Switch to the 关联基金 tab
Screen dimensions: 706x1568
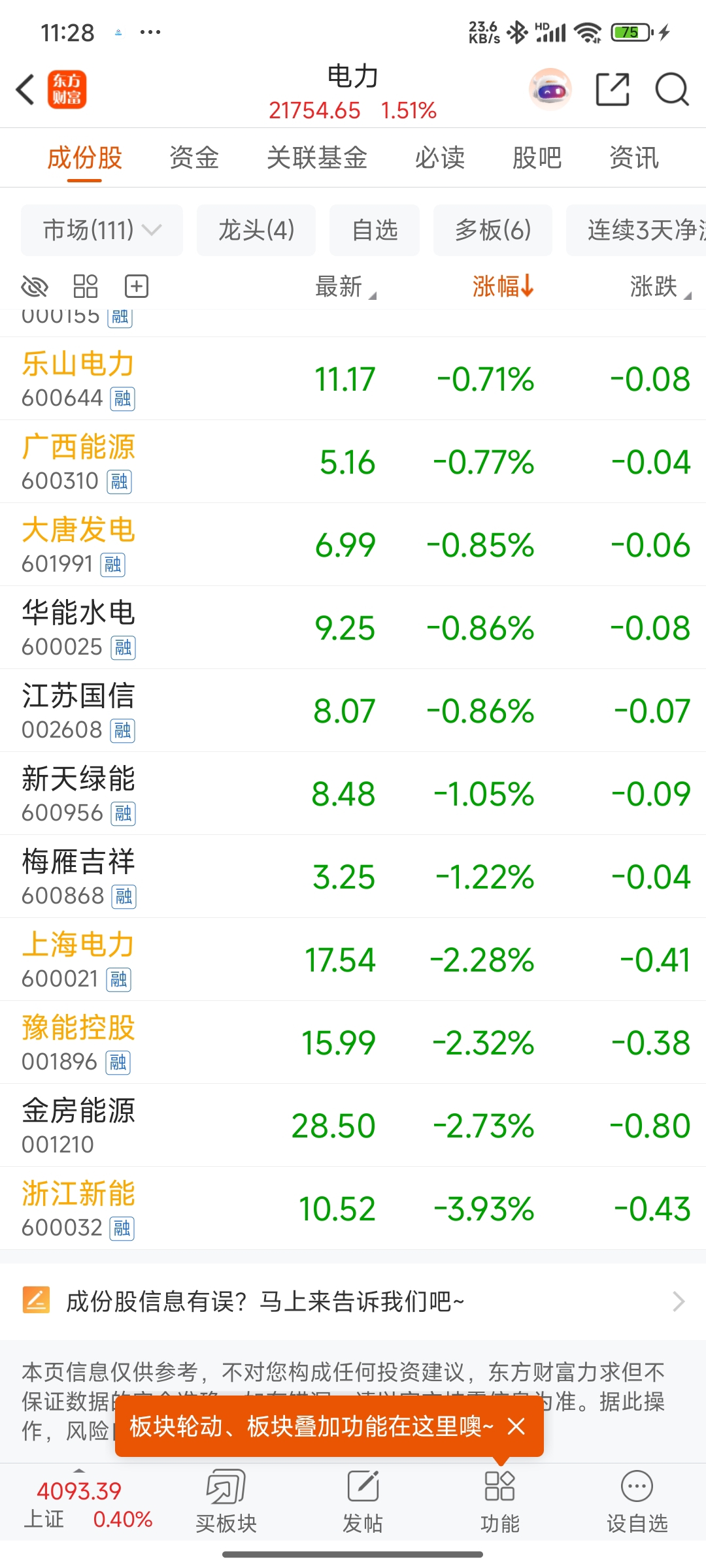[317, 157]
